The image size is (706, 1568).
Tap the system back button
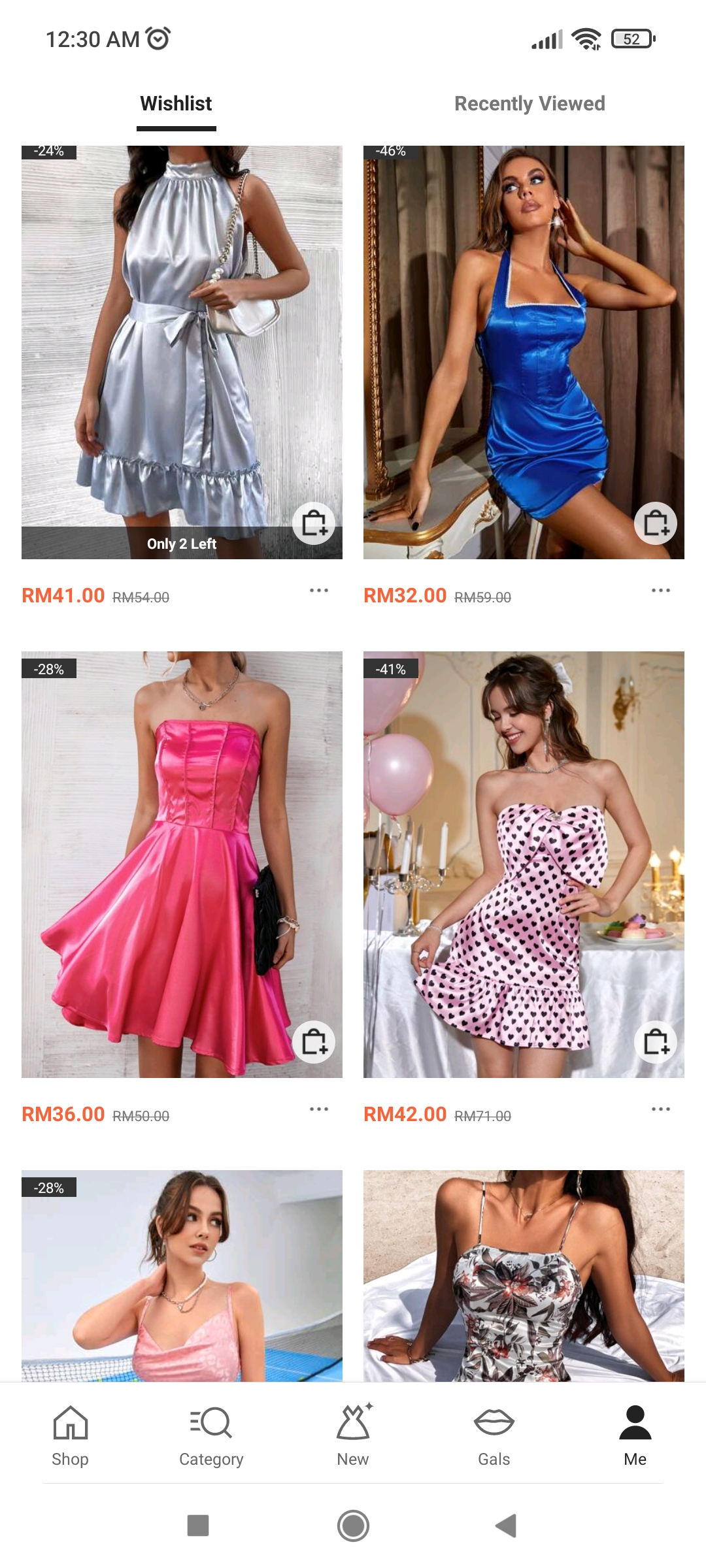(x=506, y=1526)
